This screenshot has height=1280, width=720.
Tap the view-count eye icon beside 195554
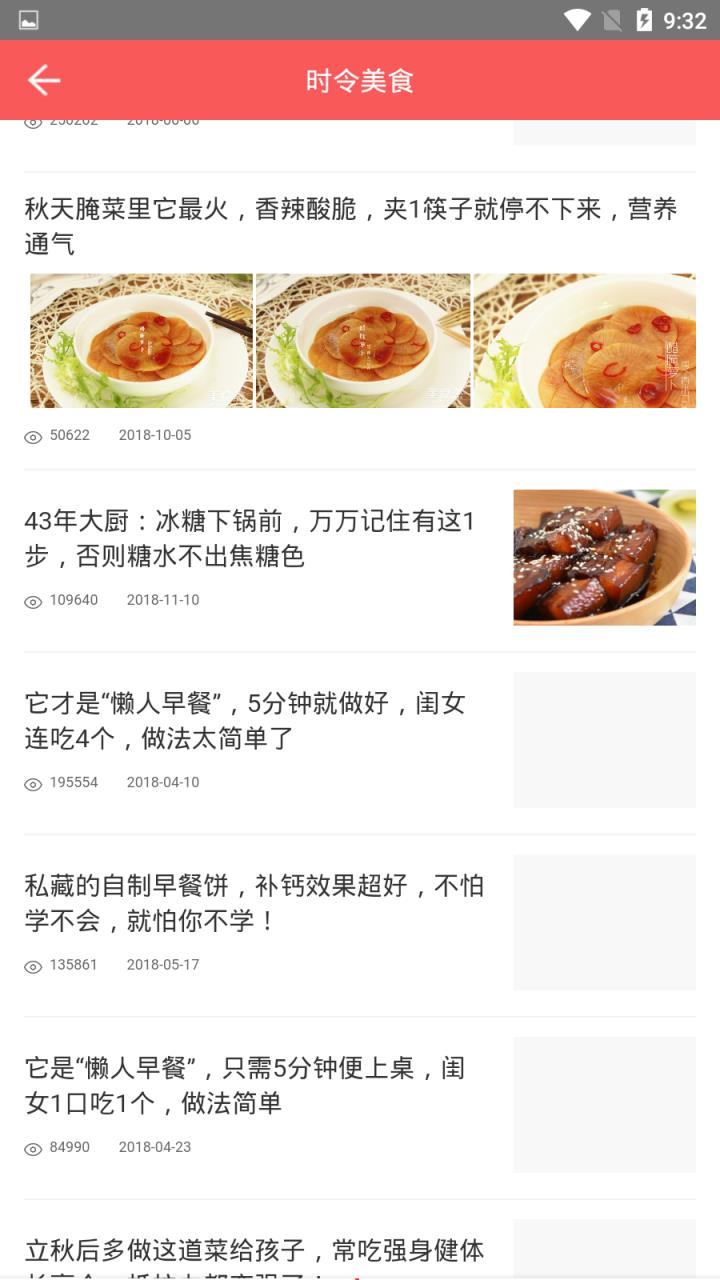click(32, 784)
